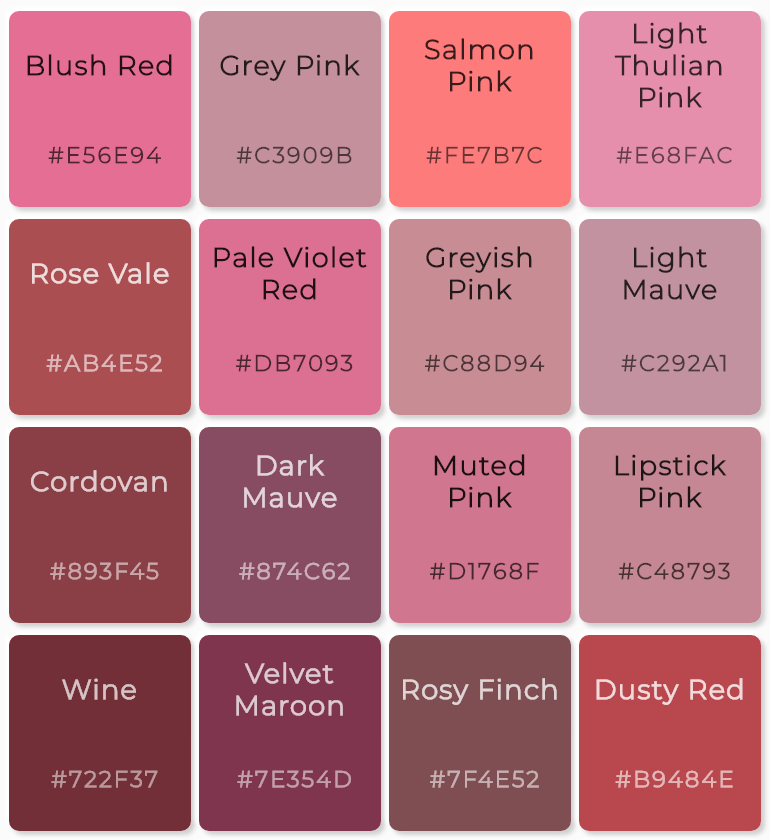Open the Wine color card

[100, 733]
